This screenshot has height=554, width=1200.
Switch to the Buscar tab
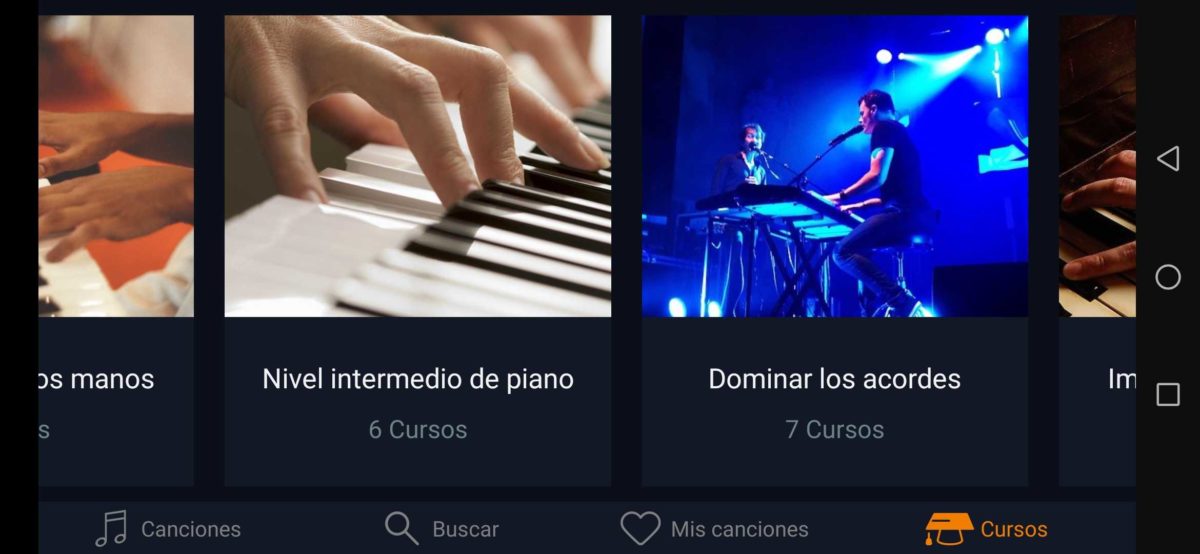[441, 528]
